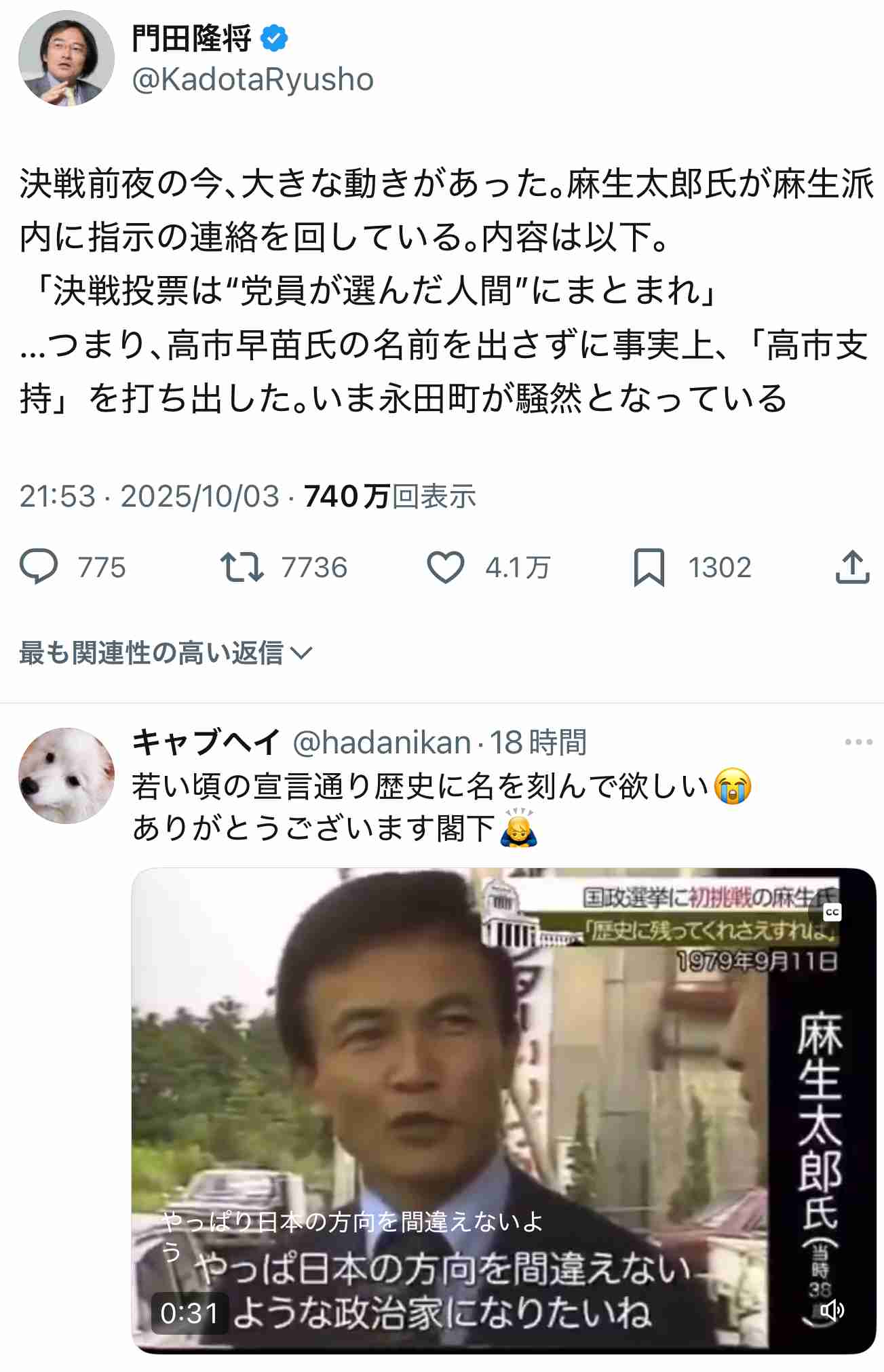Toggle closed captions on the video
This screenshot has height=1372, width=884.
(832, 912)
